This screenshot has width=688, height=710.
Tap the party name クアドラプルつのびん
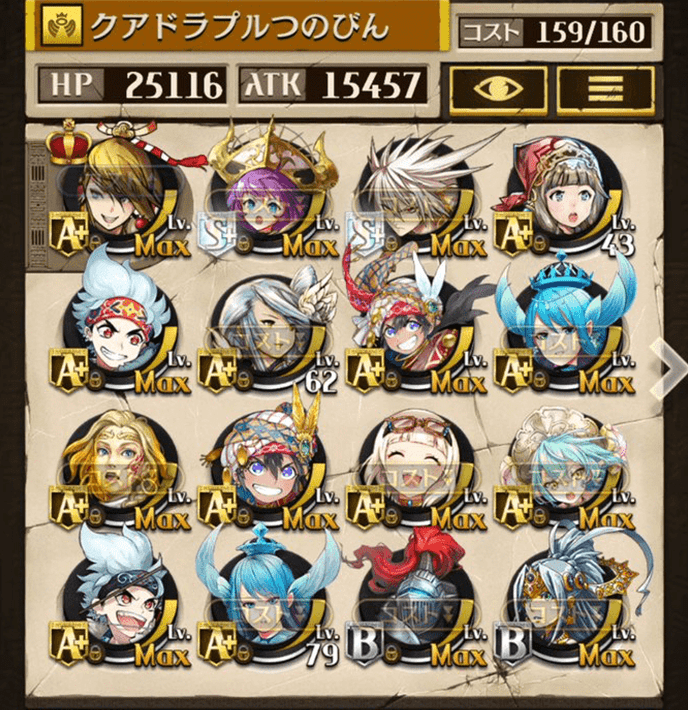click(240, 28)
